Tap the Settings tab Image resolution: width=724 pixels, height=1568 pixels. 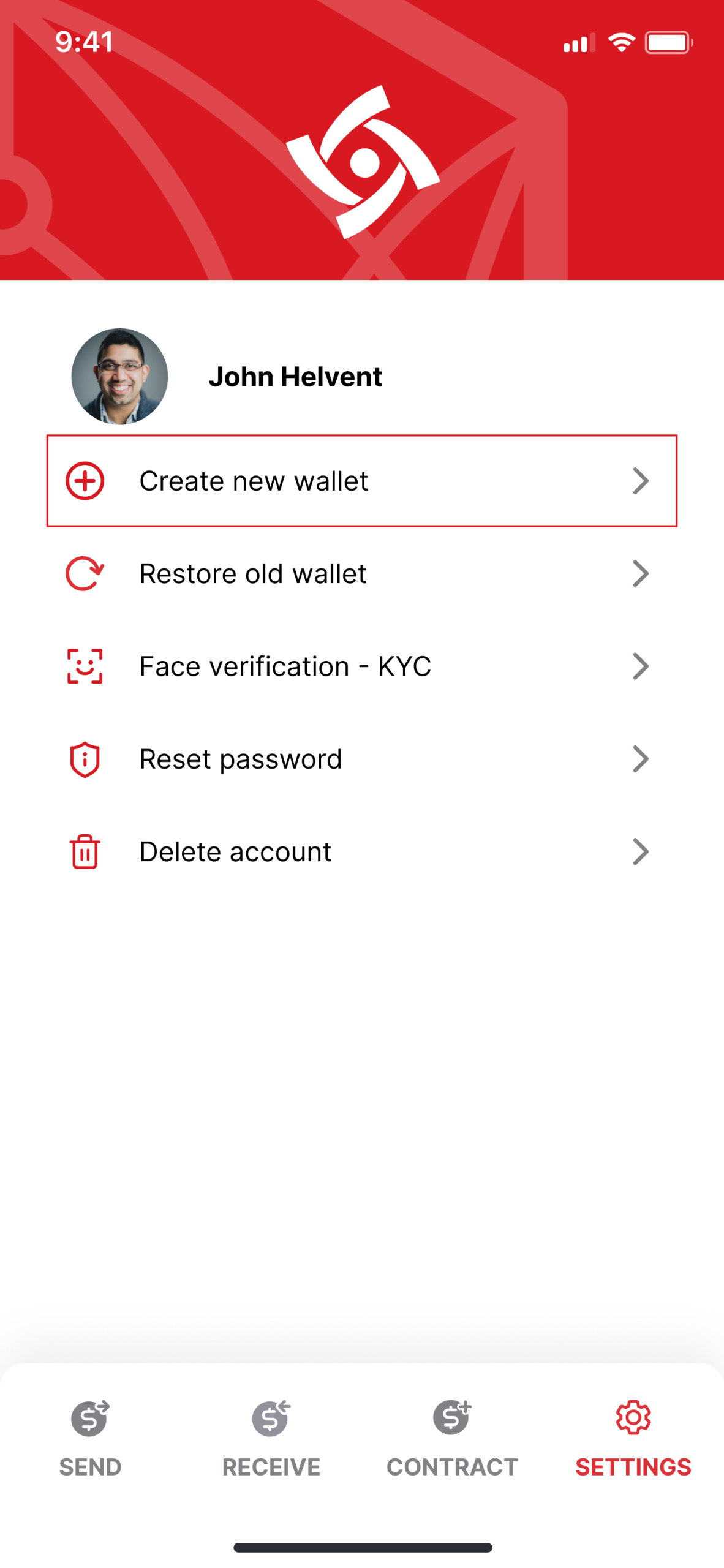pyautogui.click(x=633, y=1438)
